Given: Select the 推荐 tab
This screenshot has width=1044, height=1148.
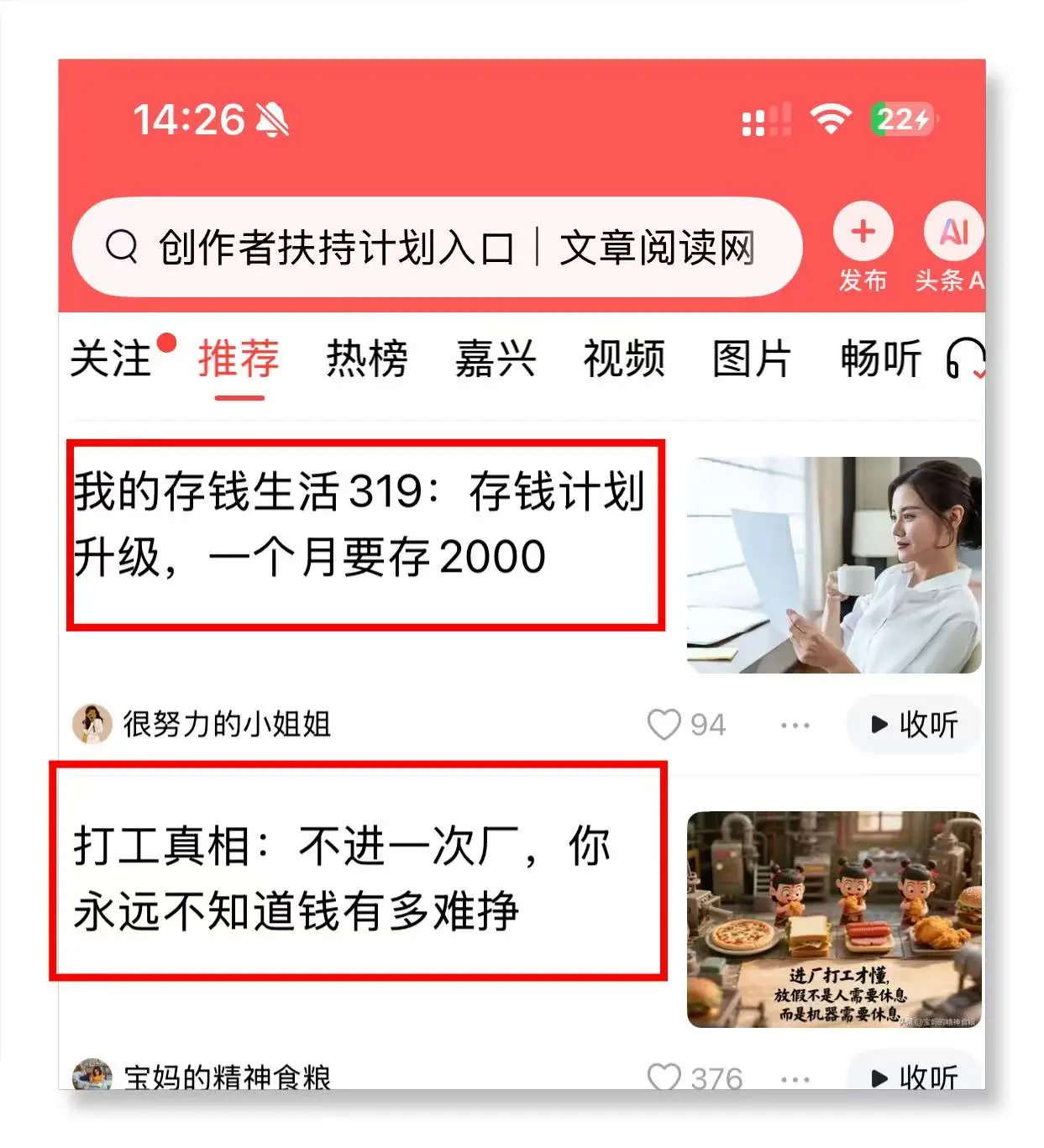Looking at the screenshot, I should [239, 359].
